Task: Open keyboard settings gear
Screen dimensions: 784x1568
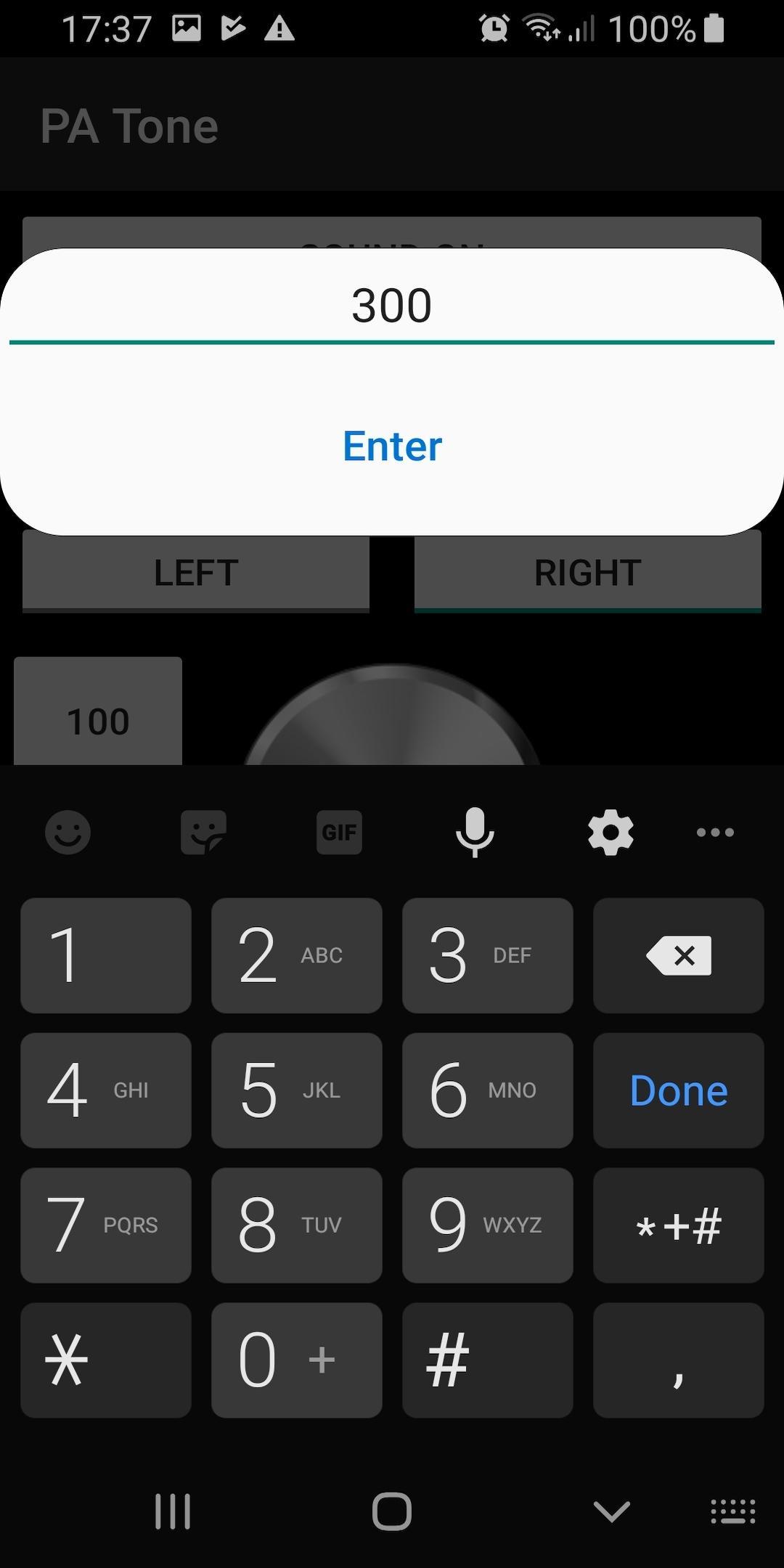Action: click(611, 832)
